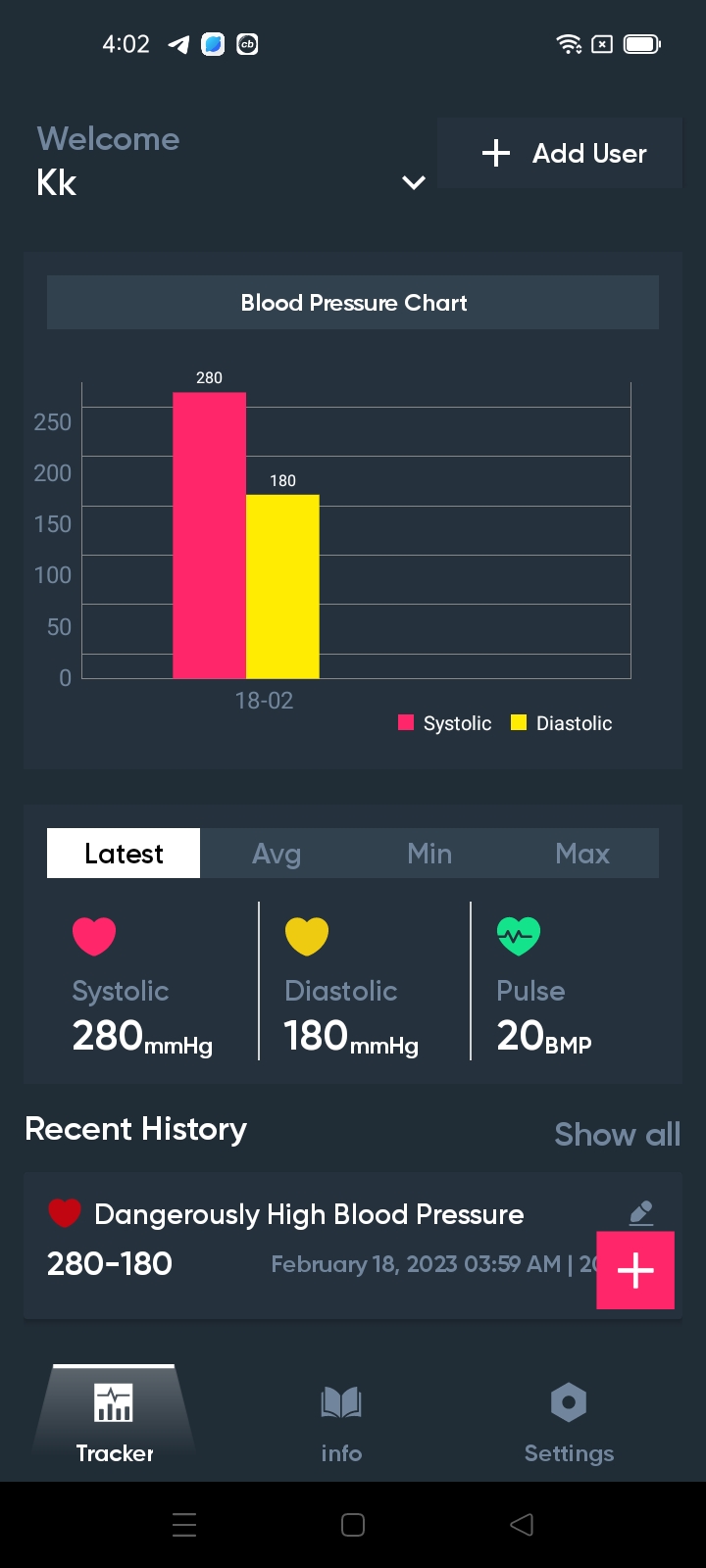Switch to the Tracker tab
The image size is (706, 1568).
(x=114, y=1421)
